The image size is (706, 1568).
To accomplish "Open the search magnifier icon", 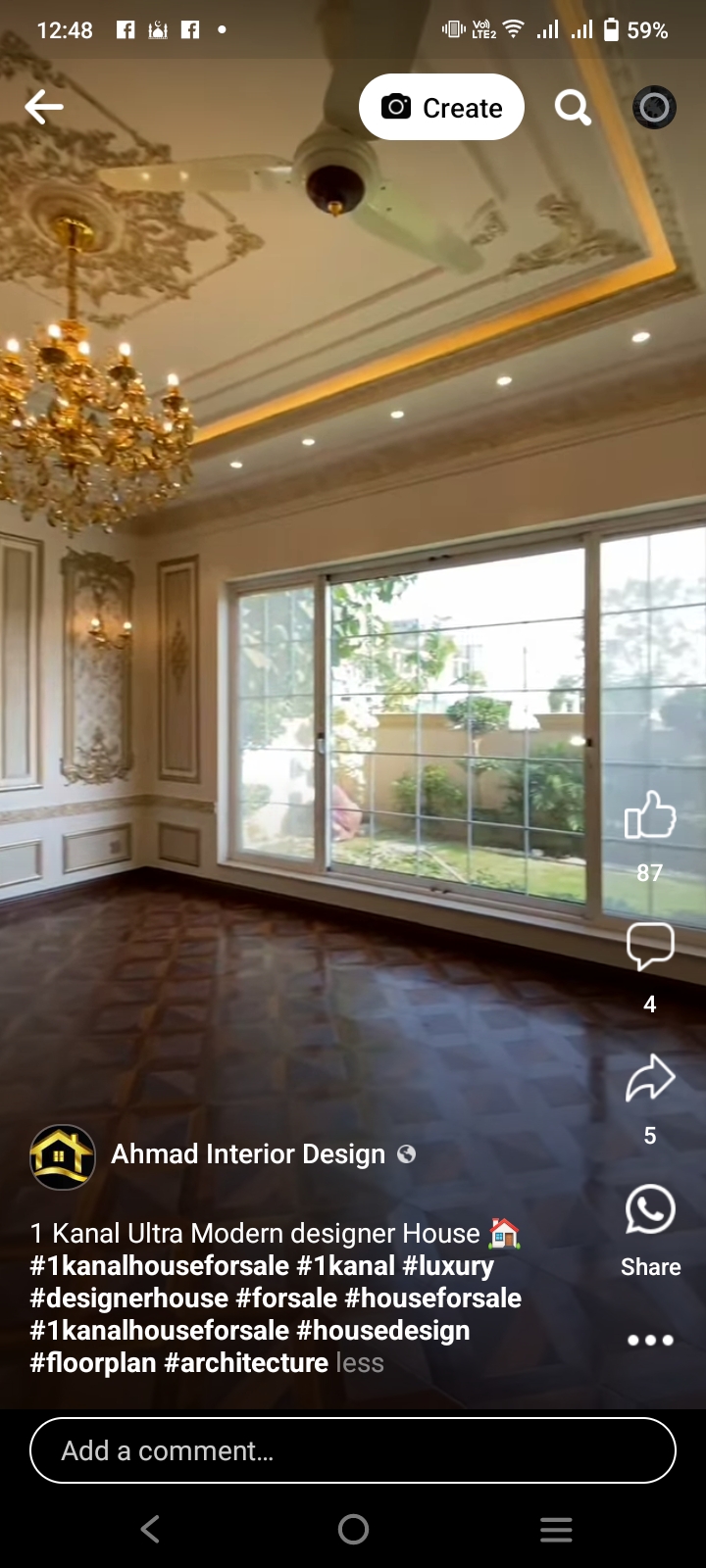I will click(573, 107).
